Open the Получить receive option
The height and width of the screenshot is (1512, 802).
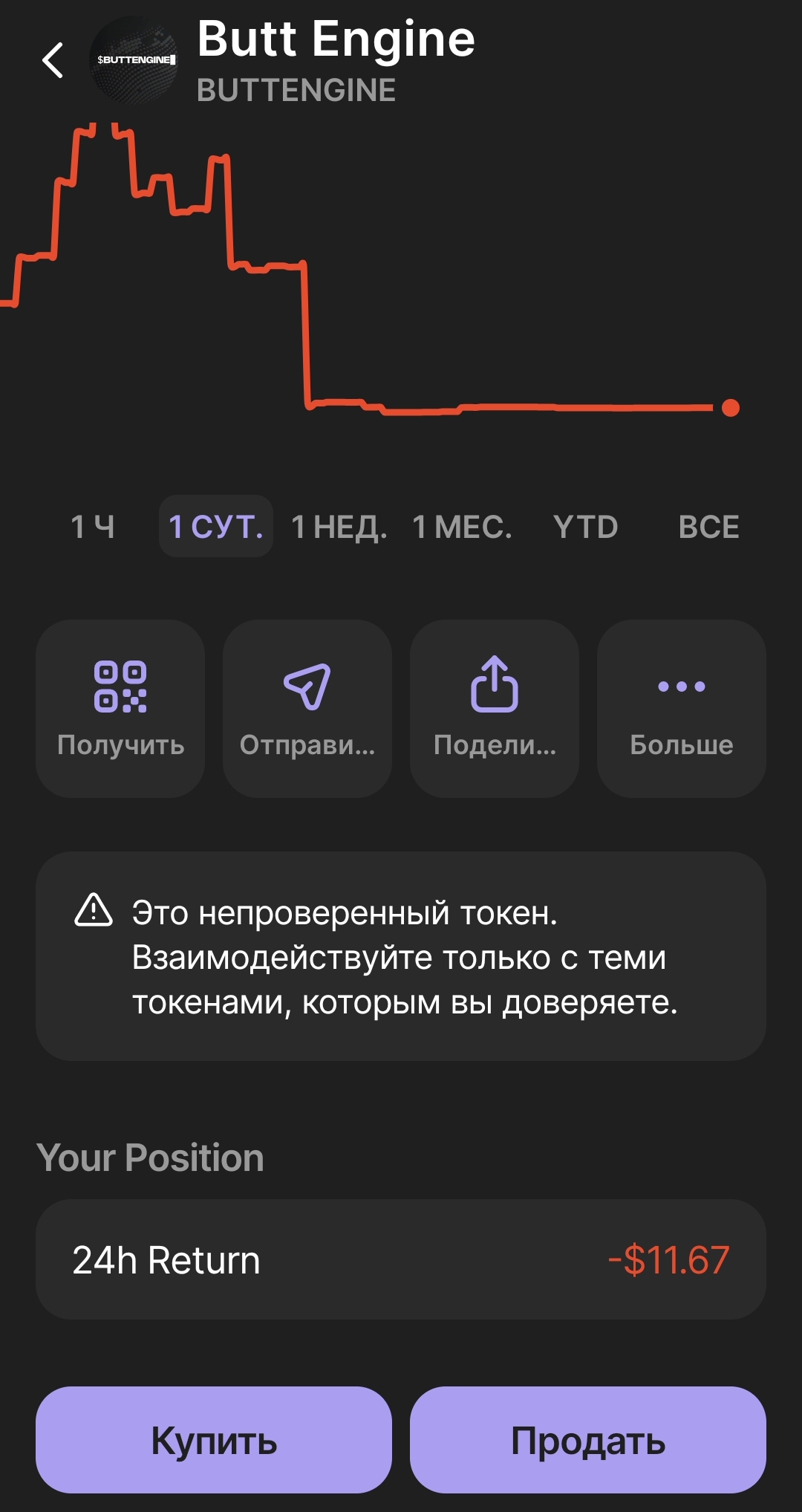pyautogui.click(x=120, y=709)
